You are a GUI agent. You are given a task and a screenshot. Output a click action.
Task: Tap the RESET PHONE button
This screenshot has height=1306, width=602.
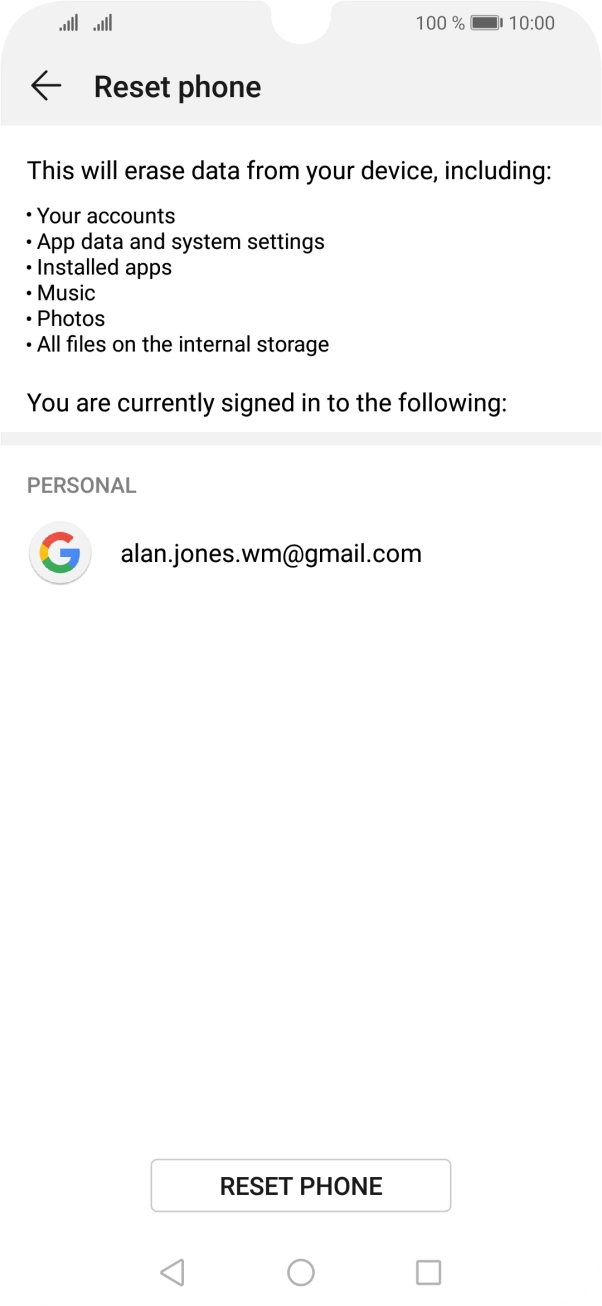click(300, 1186)
